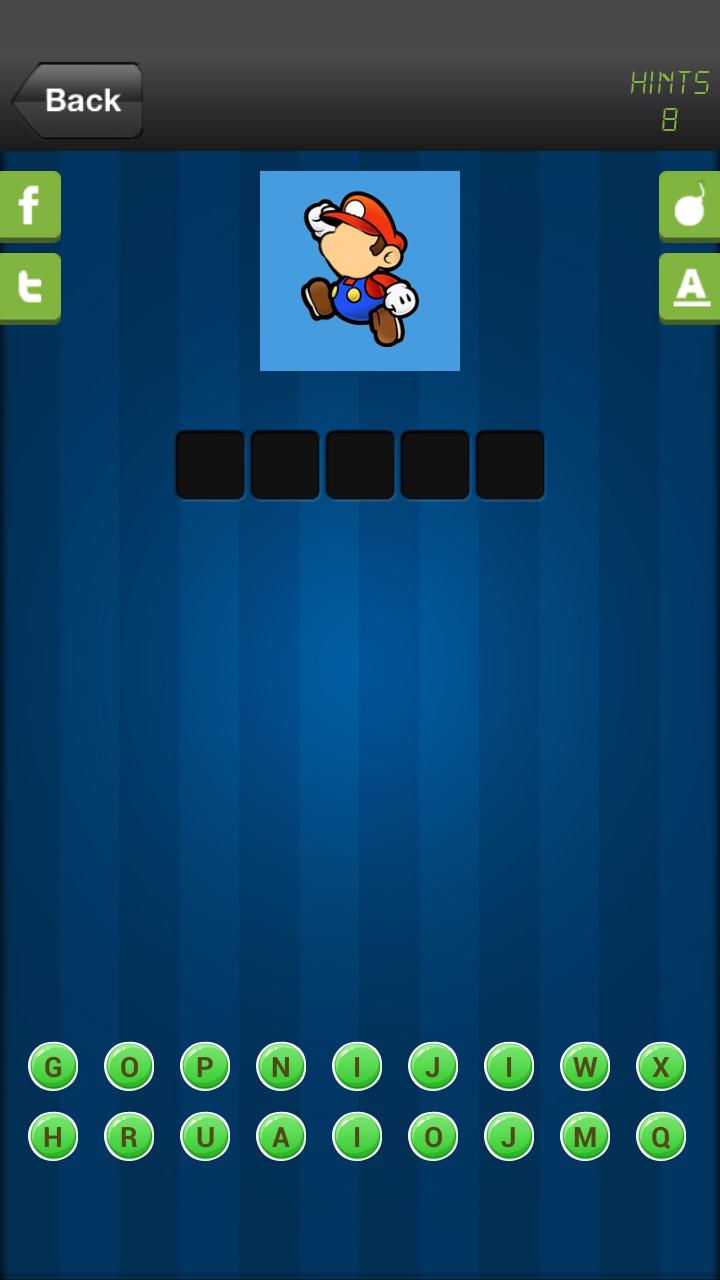Share the puzzle on Twitter
The width and height of the screenshot is (720, 1280).
(x=30, y=287)
